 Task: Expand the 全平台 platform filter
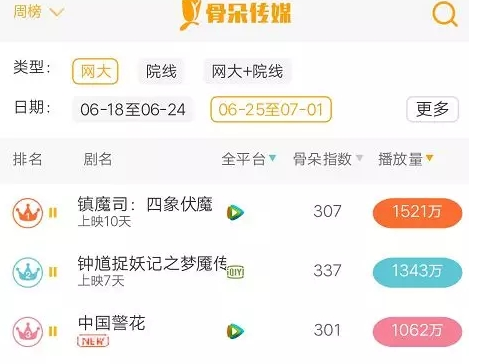(x=249, y=159)
